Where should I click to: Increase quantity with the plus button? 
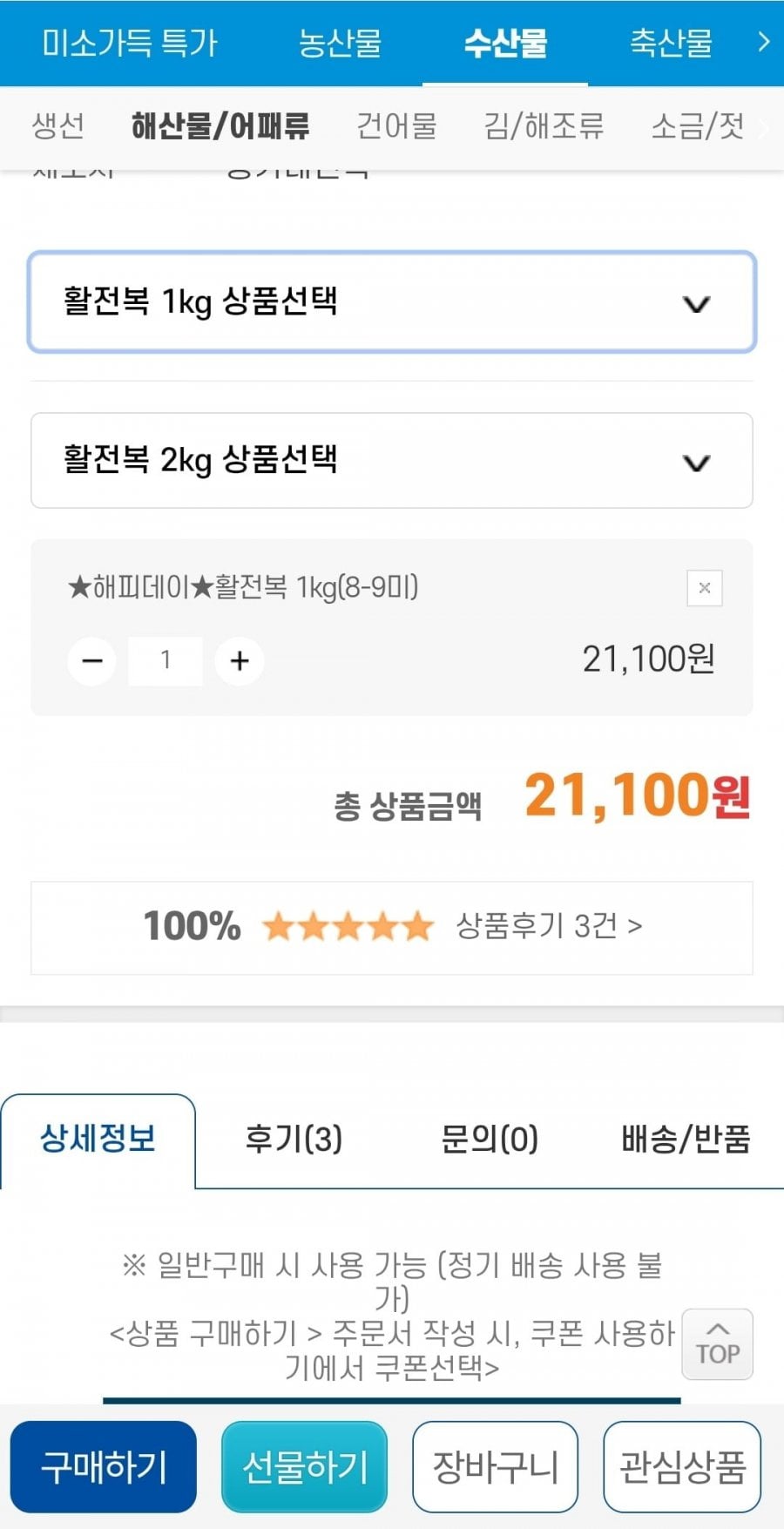(x=240, y=661)
